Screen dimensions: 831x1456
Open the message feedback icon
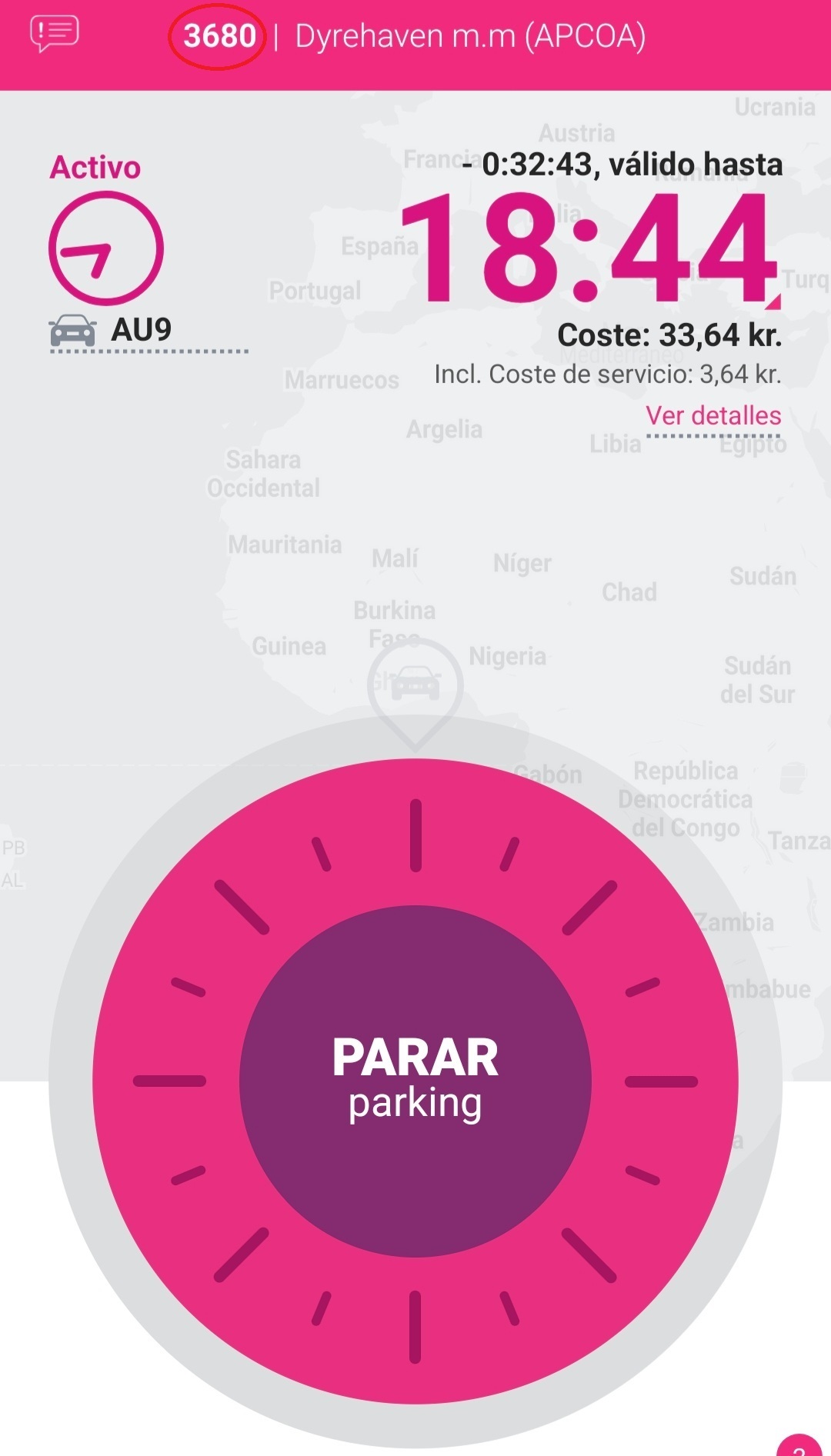click(x=54, y=33)
